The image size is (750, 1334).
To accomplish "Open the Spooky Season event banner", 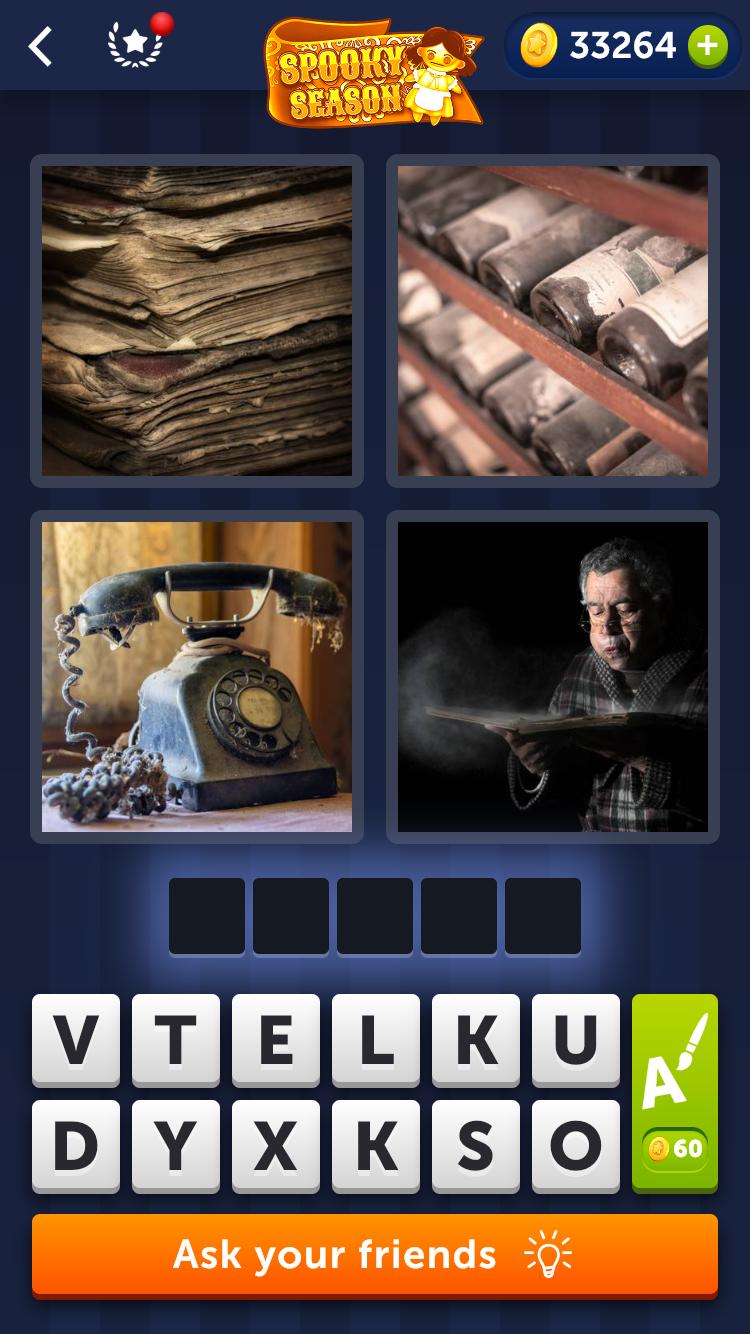I will click(373, 72).
